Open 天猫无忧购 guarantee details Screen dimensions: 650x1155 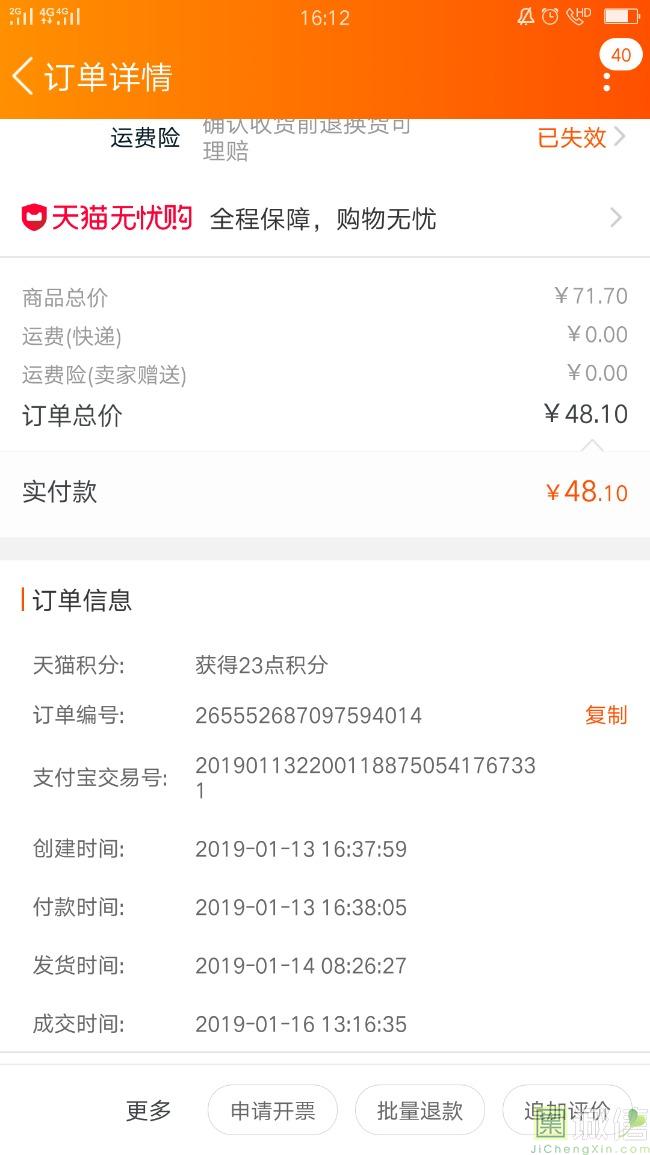[x=325, y=218]
